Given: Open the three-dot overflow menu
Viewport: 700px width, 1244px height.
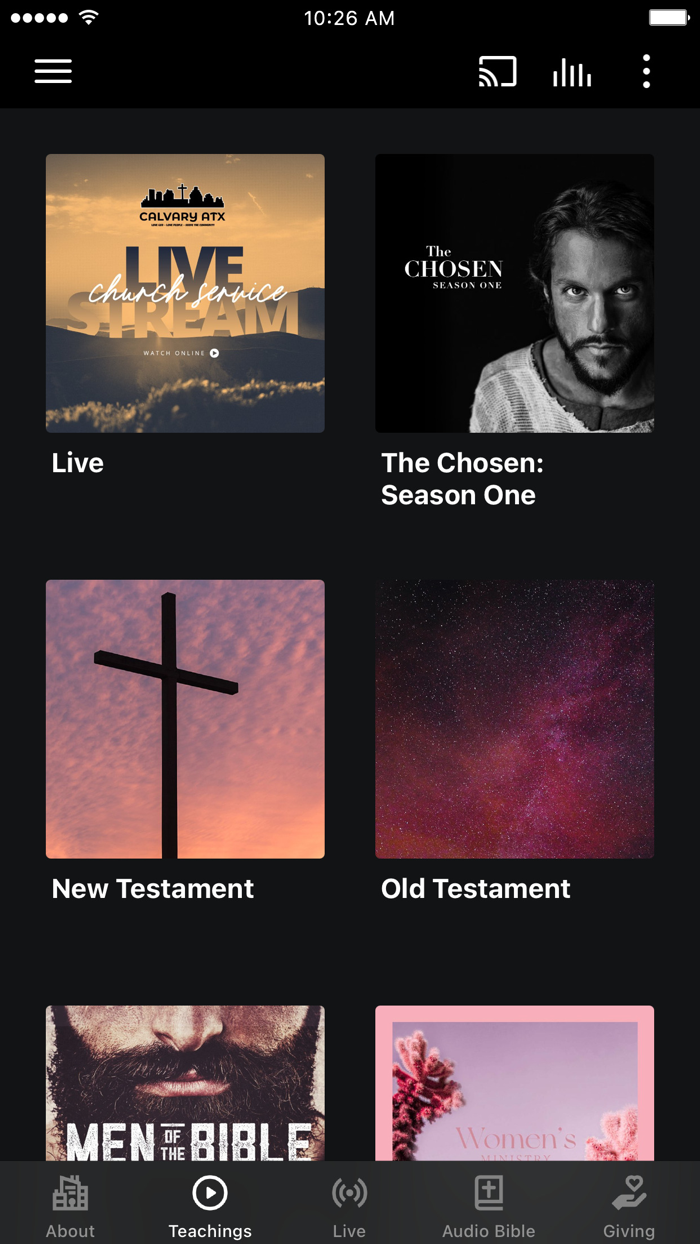Looking at the screenshot, I should [x=646, y=72].
